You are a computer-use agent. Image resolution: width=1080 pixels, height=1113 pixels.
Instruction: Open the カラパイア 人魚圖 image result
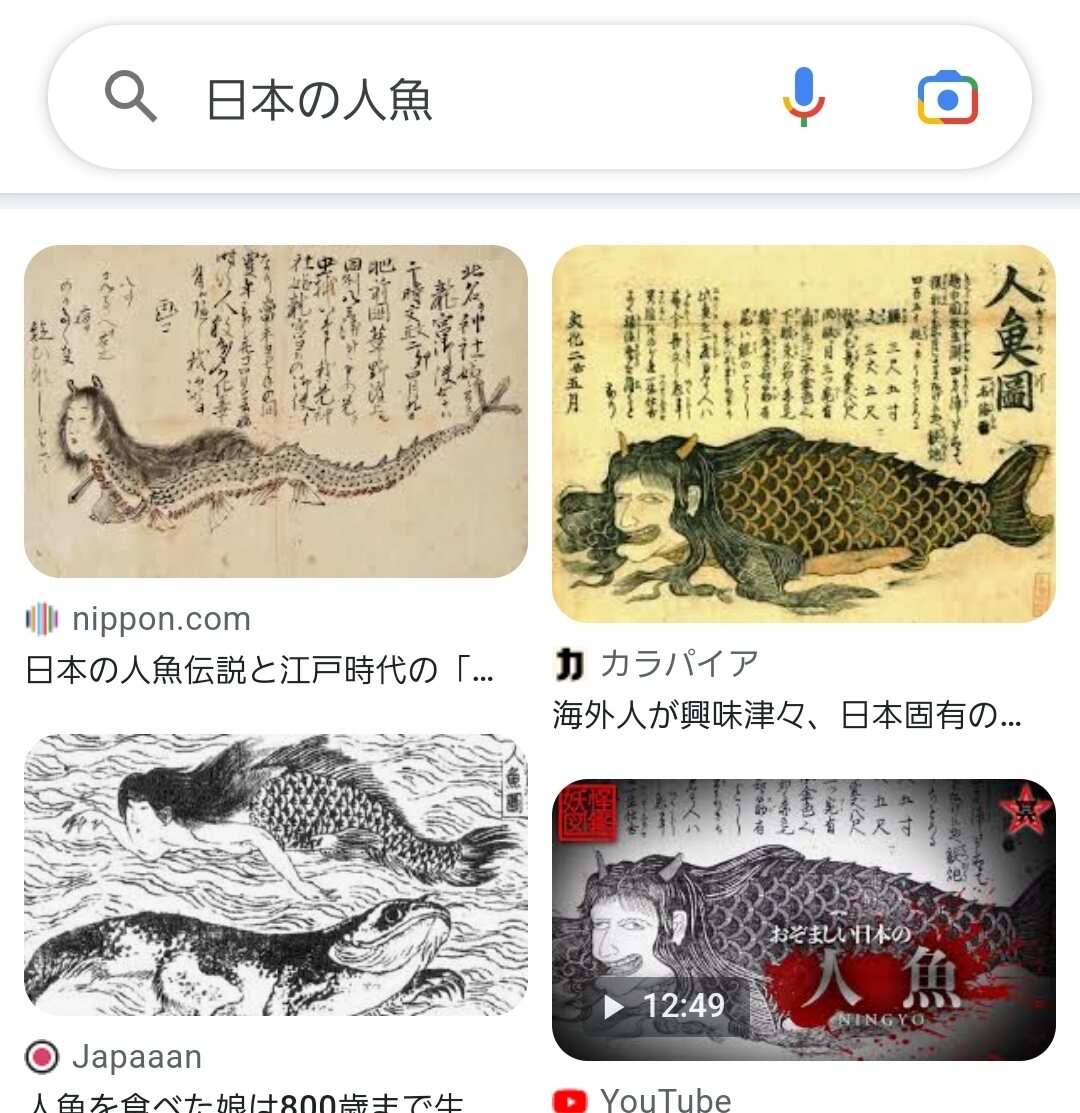click(803, 433)
